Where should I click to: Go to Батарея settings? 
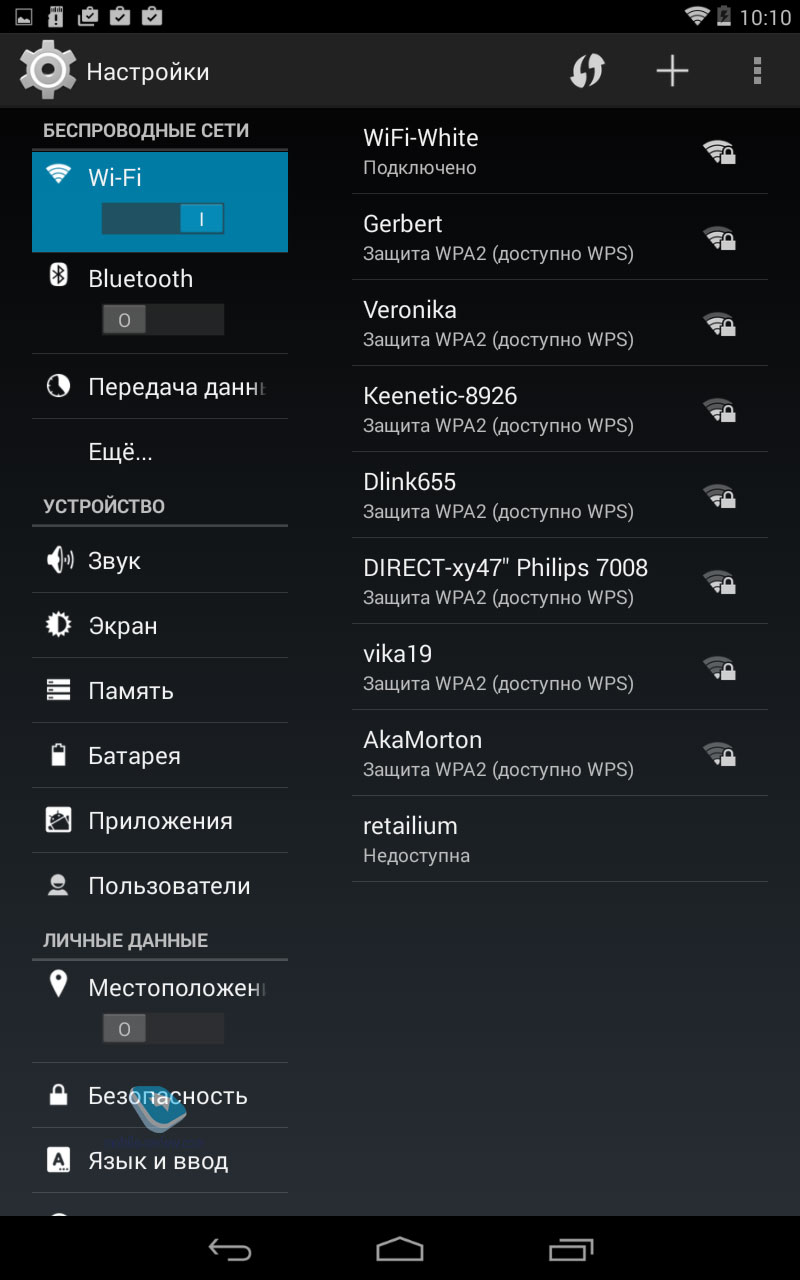160,756
